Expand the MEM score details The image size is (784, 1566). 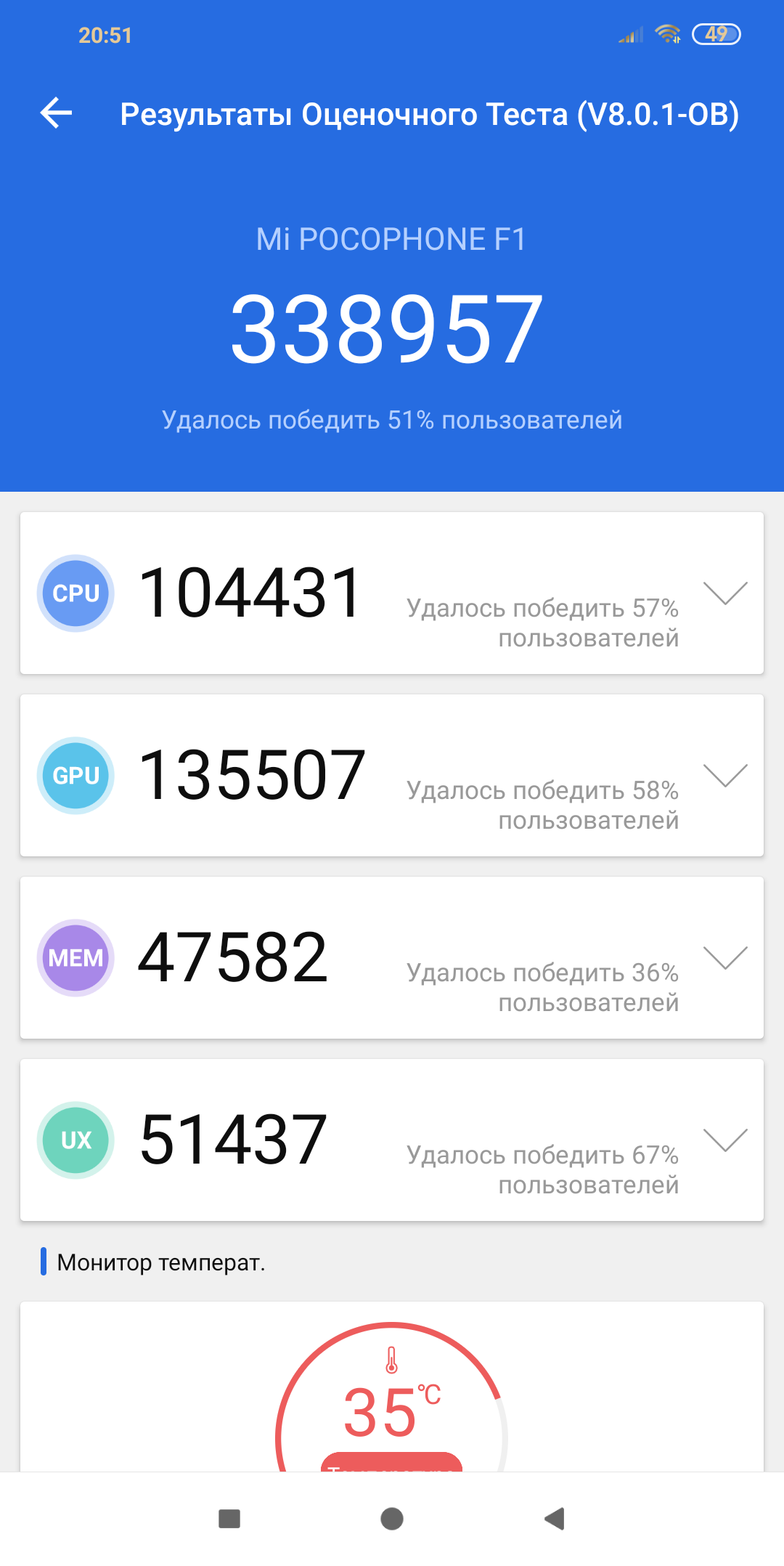point(725,957)
